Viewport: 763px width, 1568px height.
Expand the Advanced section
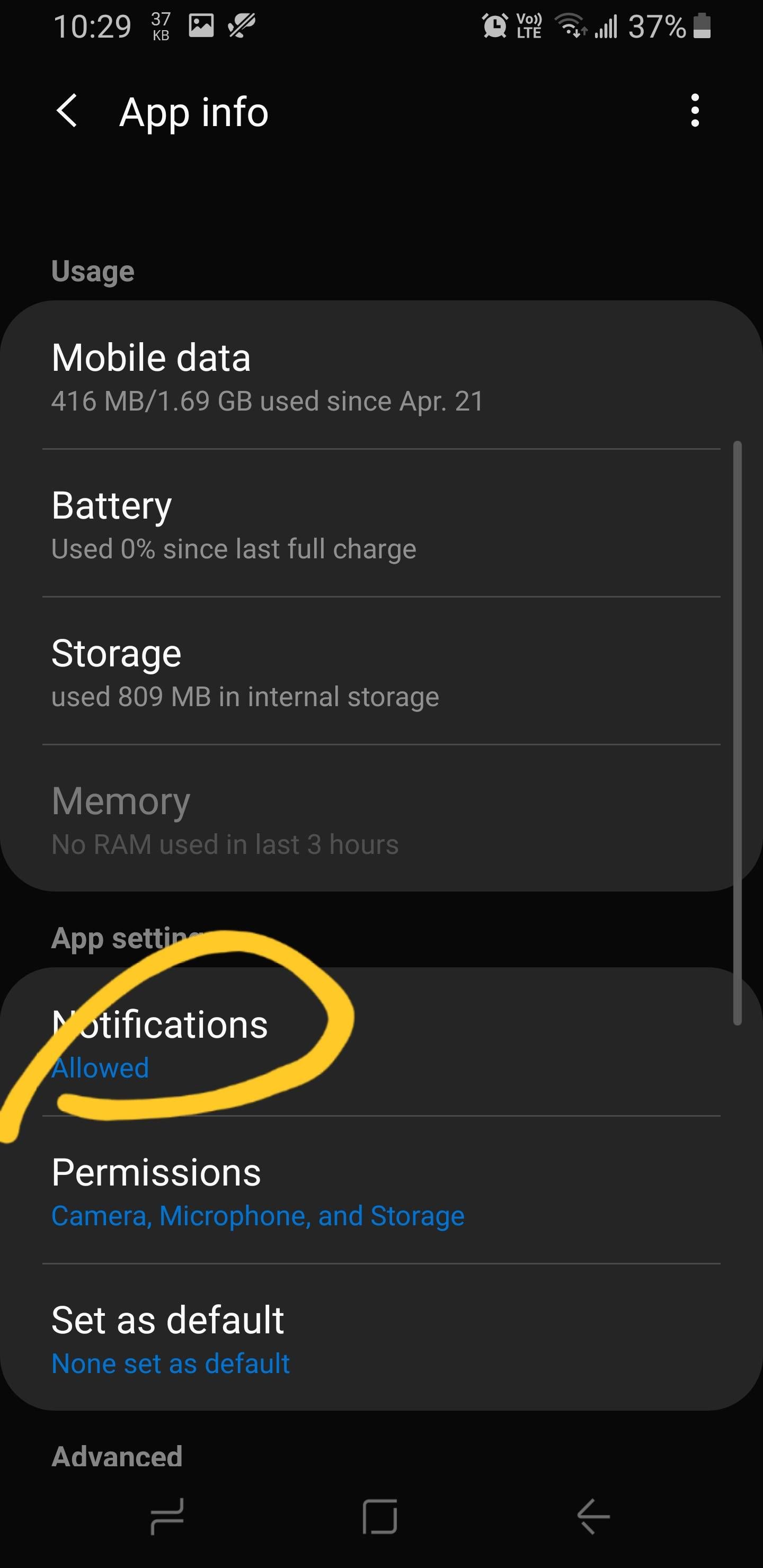point(117,1455)
